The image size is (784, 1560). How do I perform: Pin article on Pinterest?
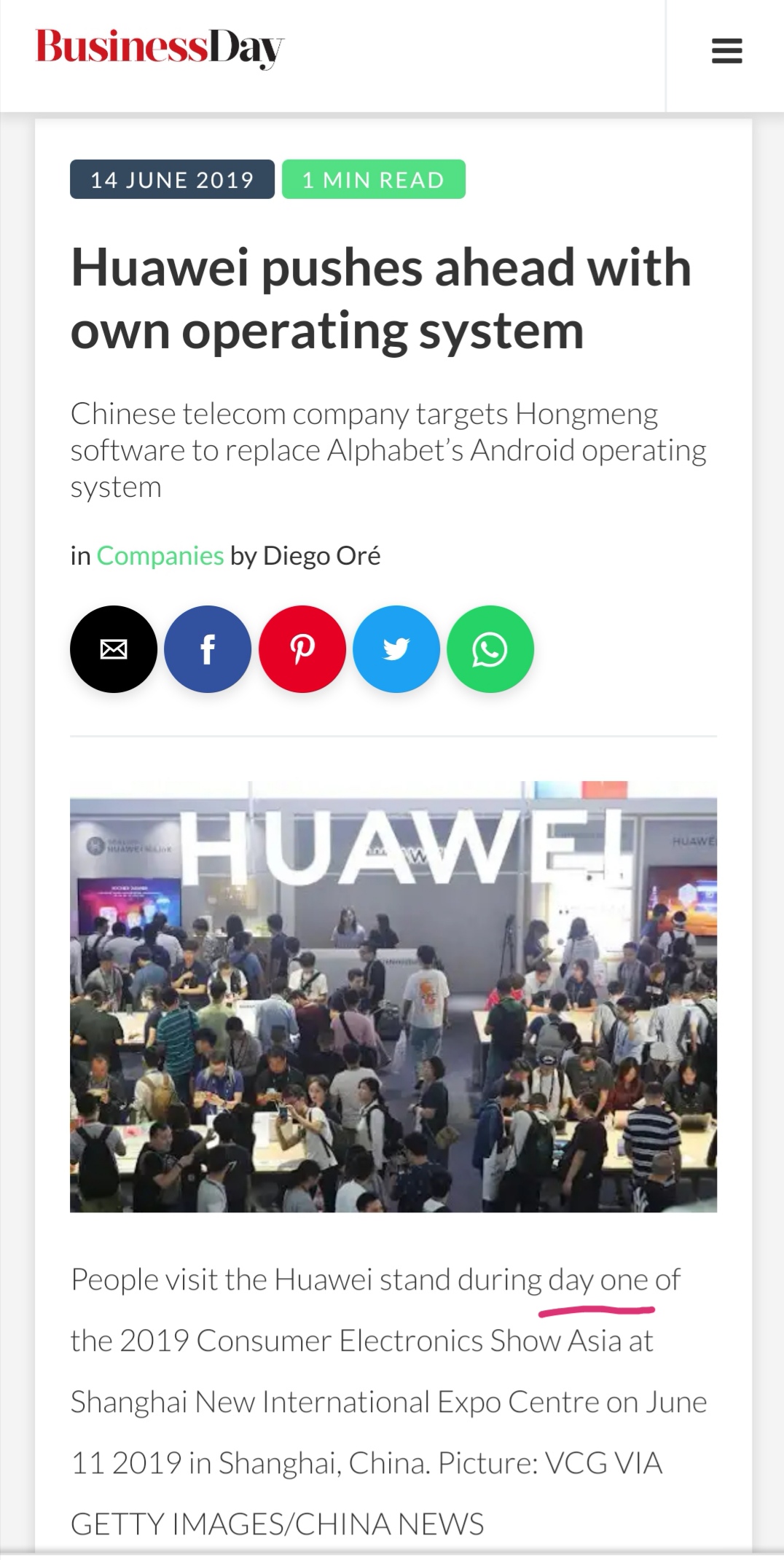[x=302, y=648]
